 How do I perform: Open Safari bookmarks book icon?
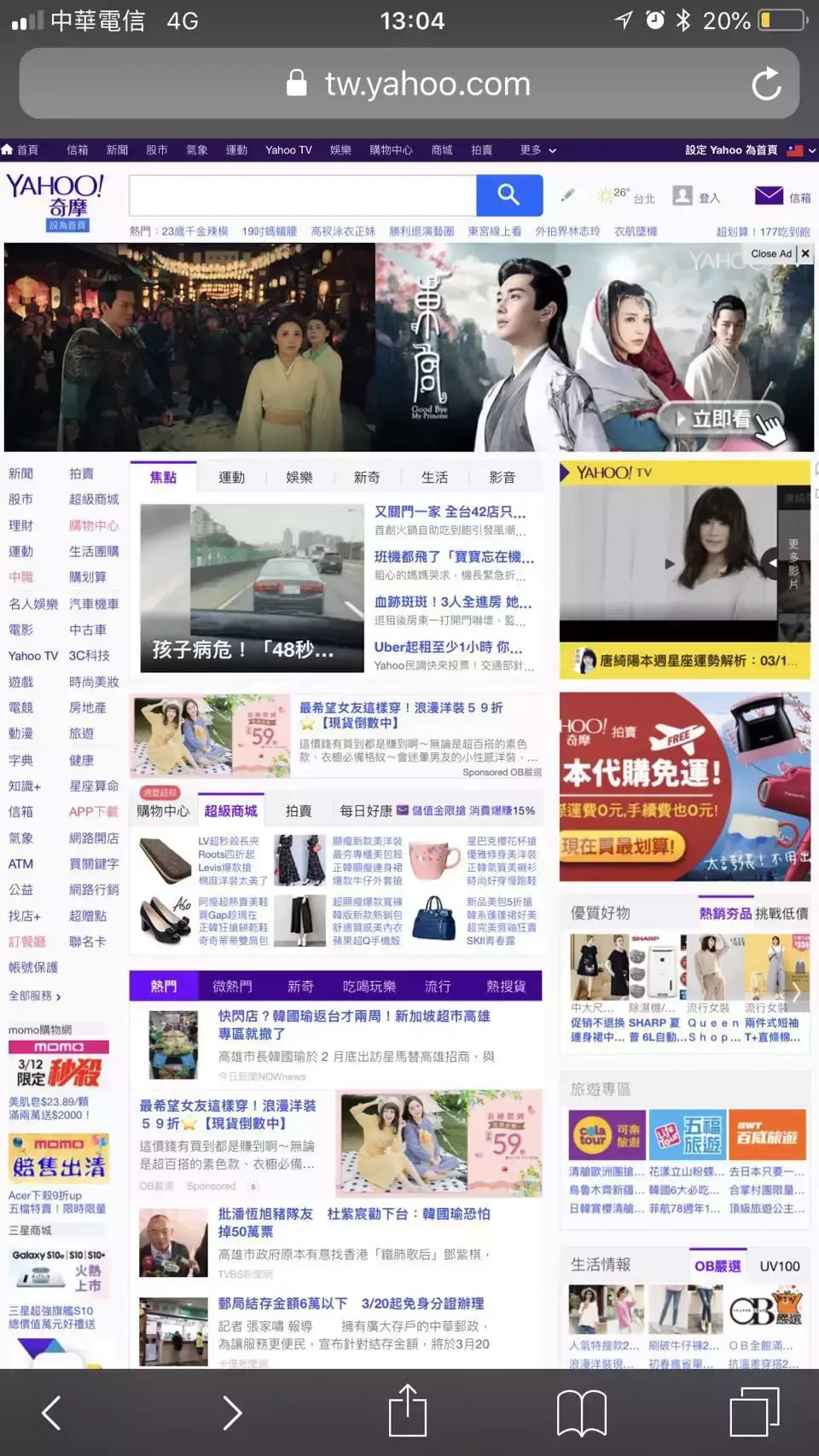pyautogui.click(x=581, y=1412)
